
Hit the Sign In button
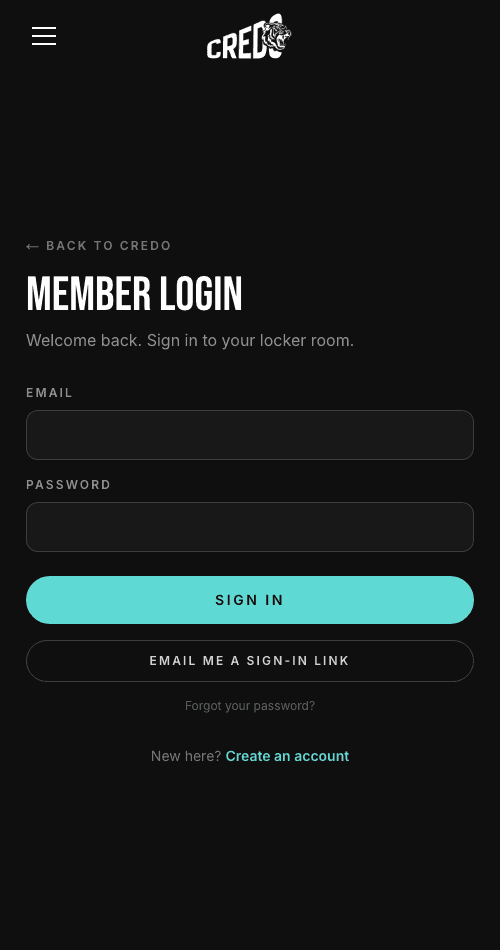[x=250, y=600]
